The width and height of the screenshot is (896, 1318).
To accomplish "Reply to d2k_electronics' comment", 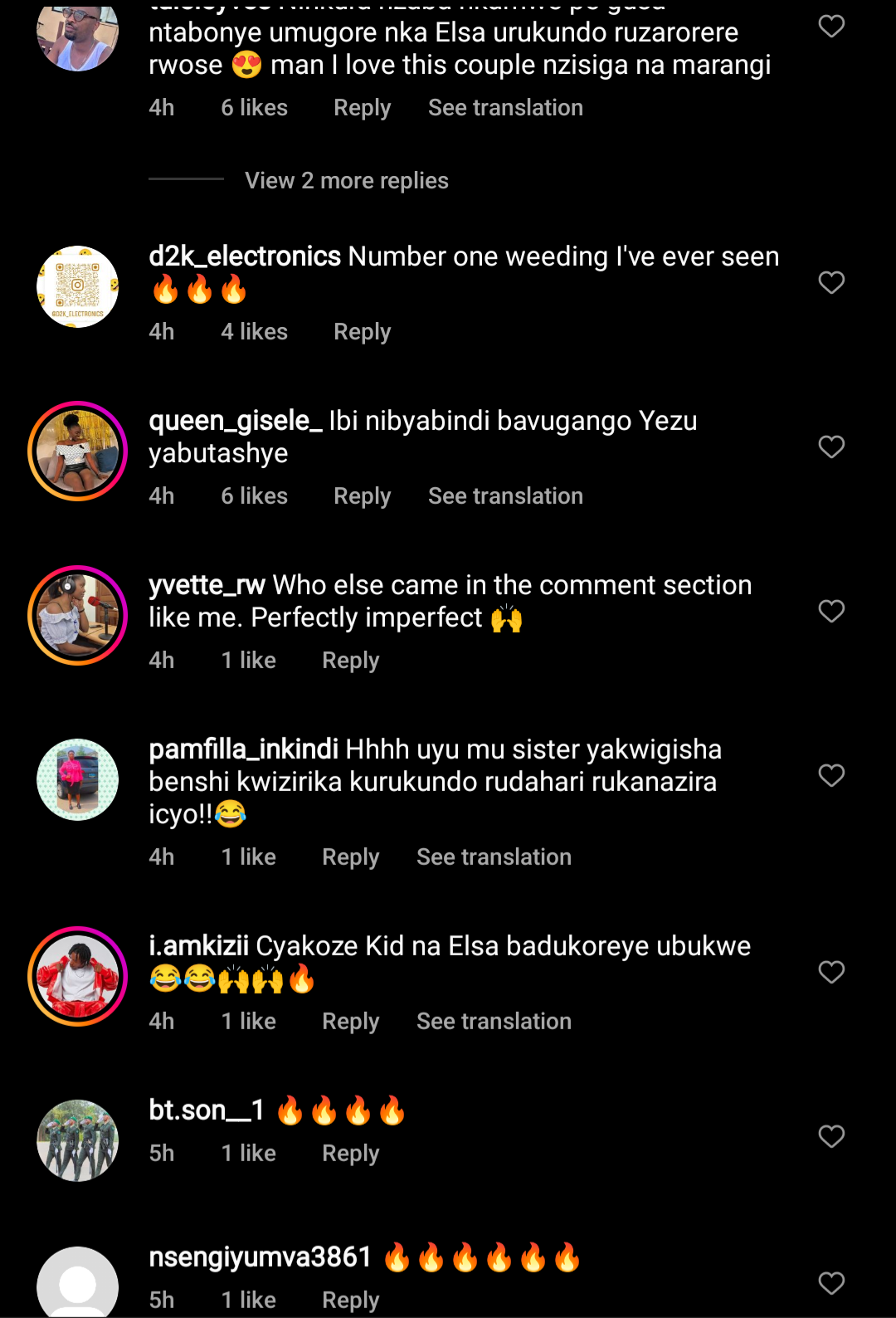I will tap(362, 332).
